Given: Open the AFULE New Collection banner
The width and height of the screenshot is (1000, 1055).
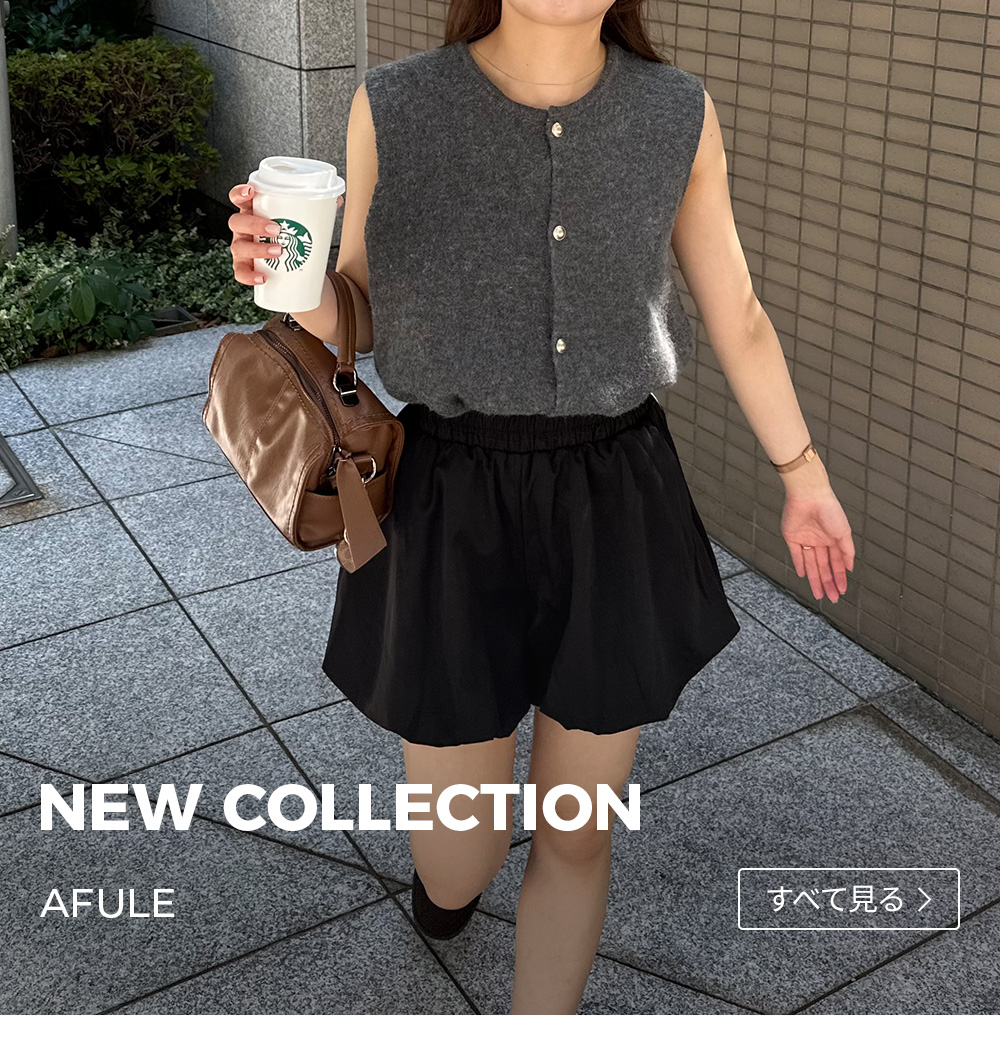Looking at the screenshot, I should click(x=500, y=500).
